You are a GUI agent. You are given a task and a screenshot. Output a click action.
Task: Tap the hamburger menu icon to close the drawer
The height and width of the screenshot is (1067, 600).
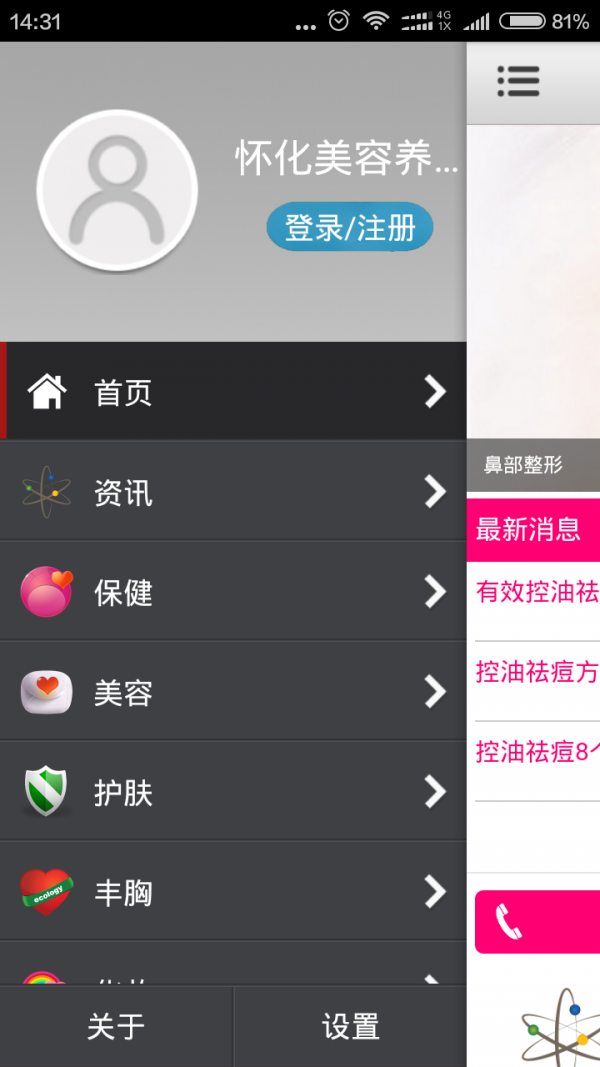point(518,81)
